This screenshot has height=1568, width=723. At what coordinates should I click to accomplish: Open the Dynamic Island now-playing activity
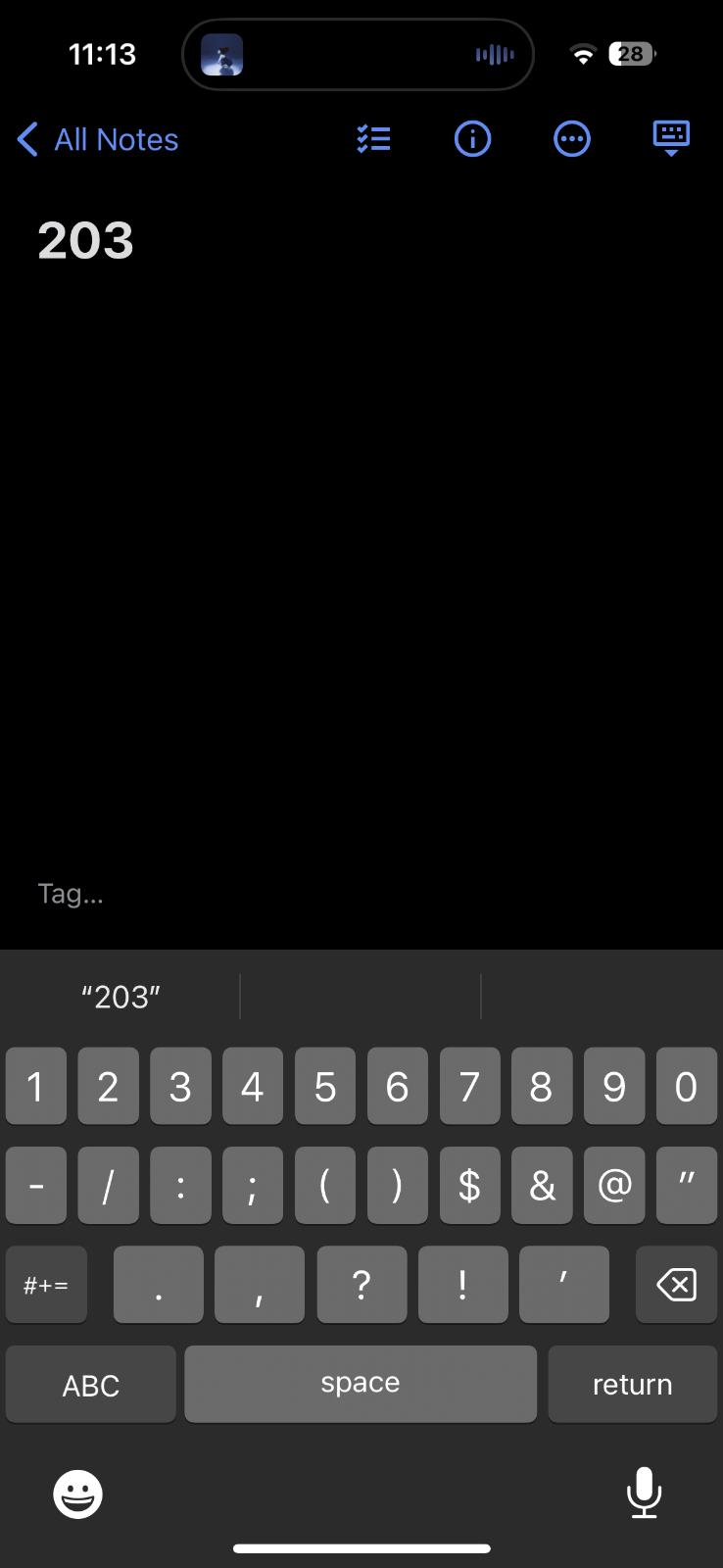(x=358, y=55)
